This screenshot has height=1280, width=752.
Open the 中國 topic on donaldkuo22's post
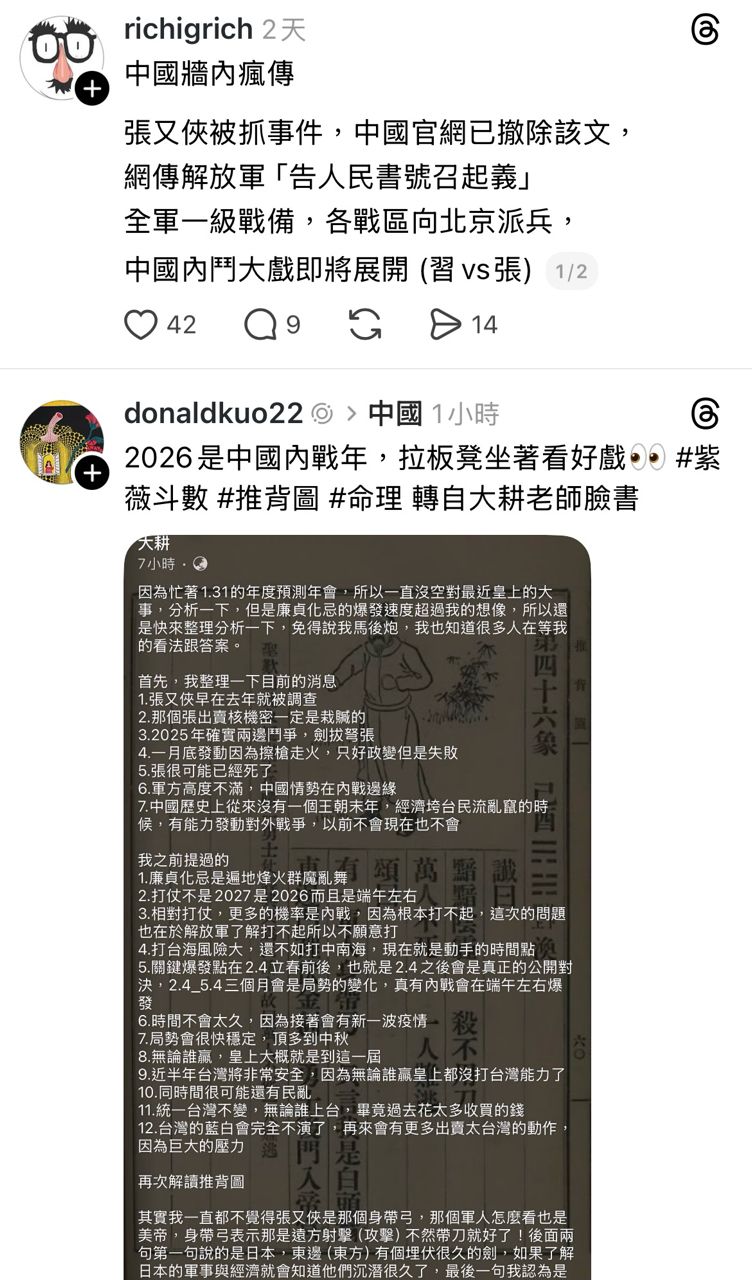(x=395, y=413)
